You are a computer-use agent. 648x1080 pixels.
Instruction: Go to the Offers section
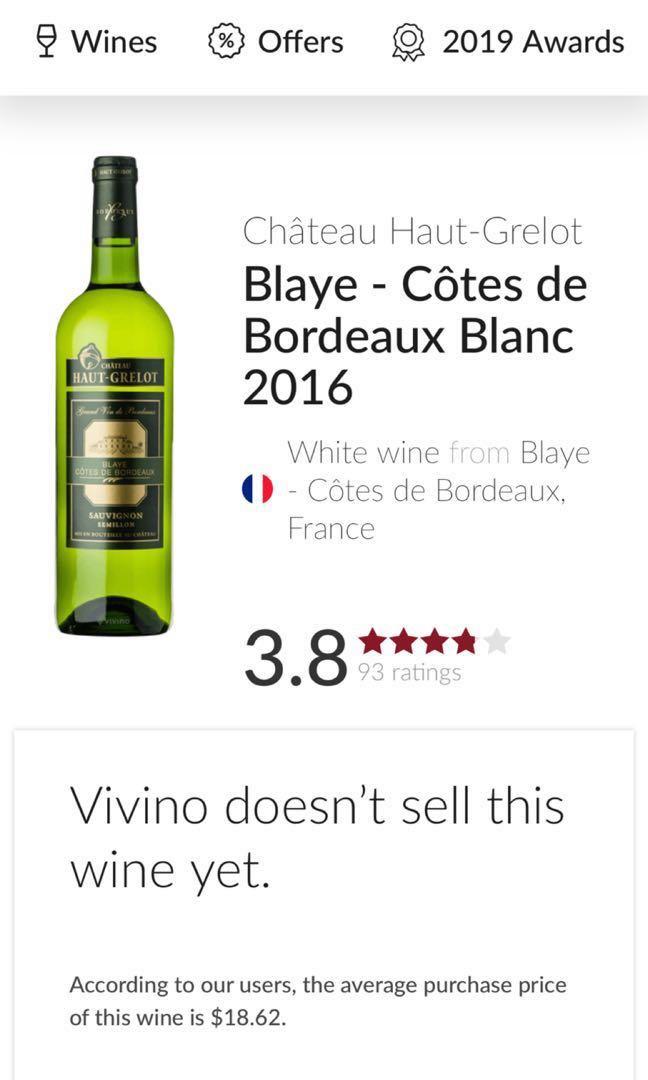coord(276,42)
